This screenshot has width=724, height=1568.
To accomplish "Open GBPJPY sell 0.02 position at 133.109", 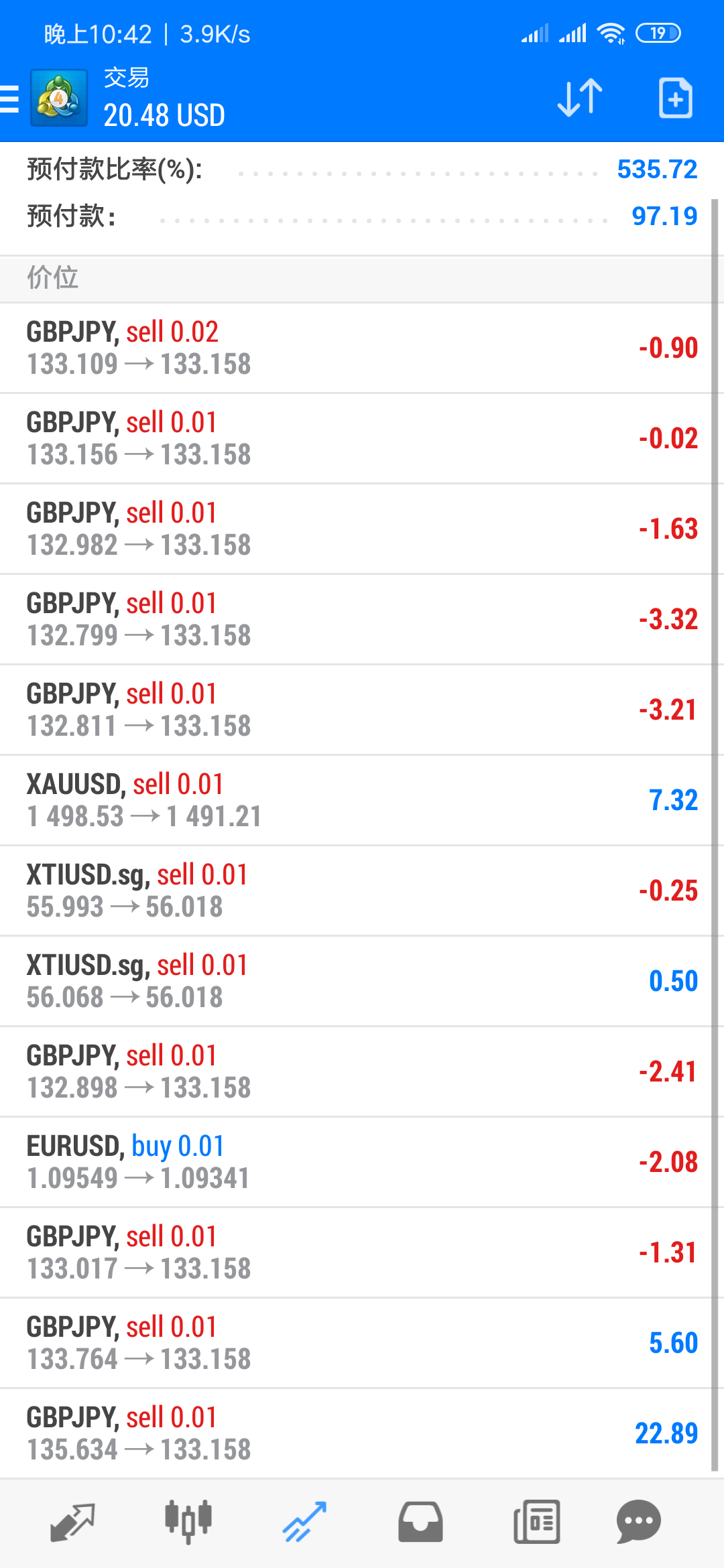I will point(362,348).
